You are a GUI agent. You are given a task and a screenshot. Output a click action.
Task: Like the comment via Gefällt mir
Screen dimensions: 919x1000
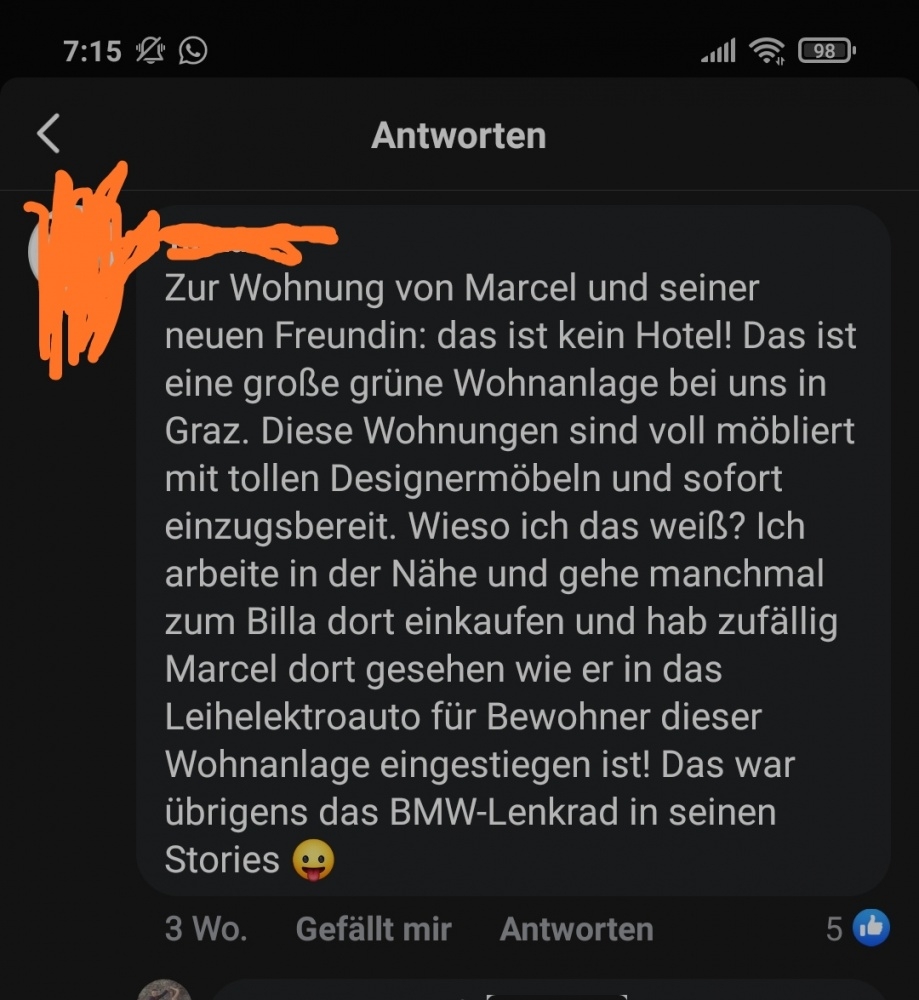[373, 929]
